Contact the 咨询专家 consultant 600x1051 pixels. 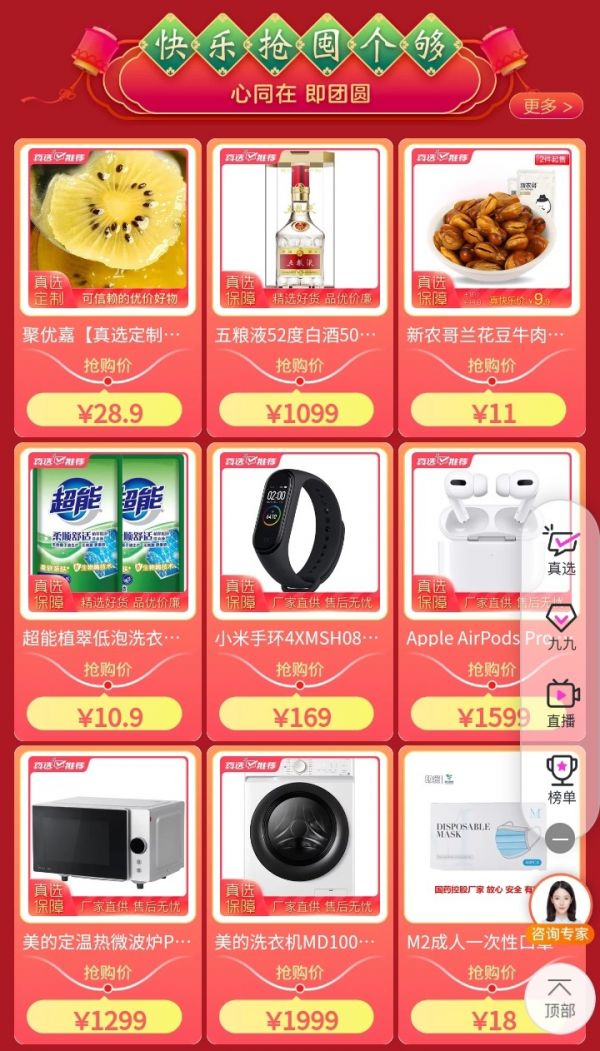(560, 911)
